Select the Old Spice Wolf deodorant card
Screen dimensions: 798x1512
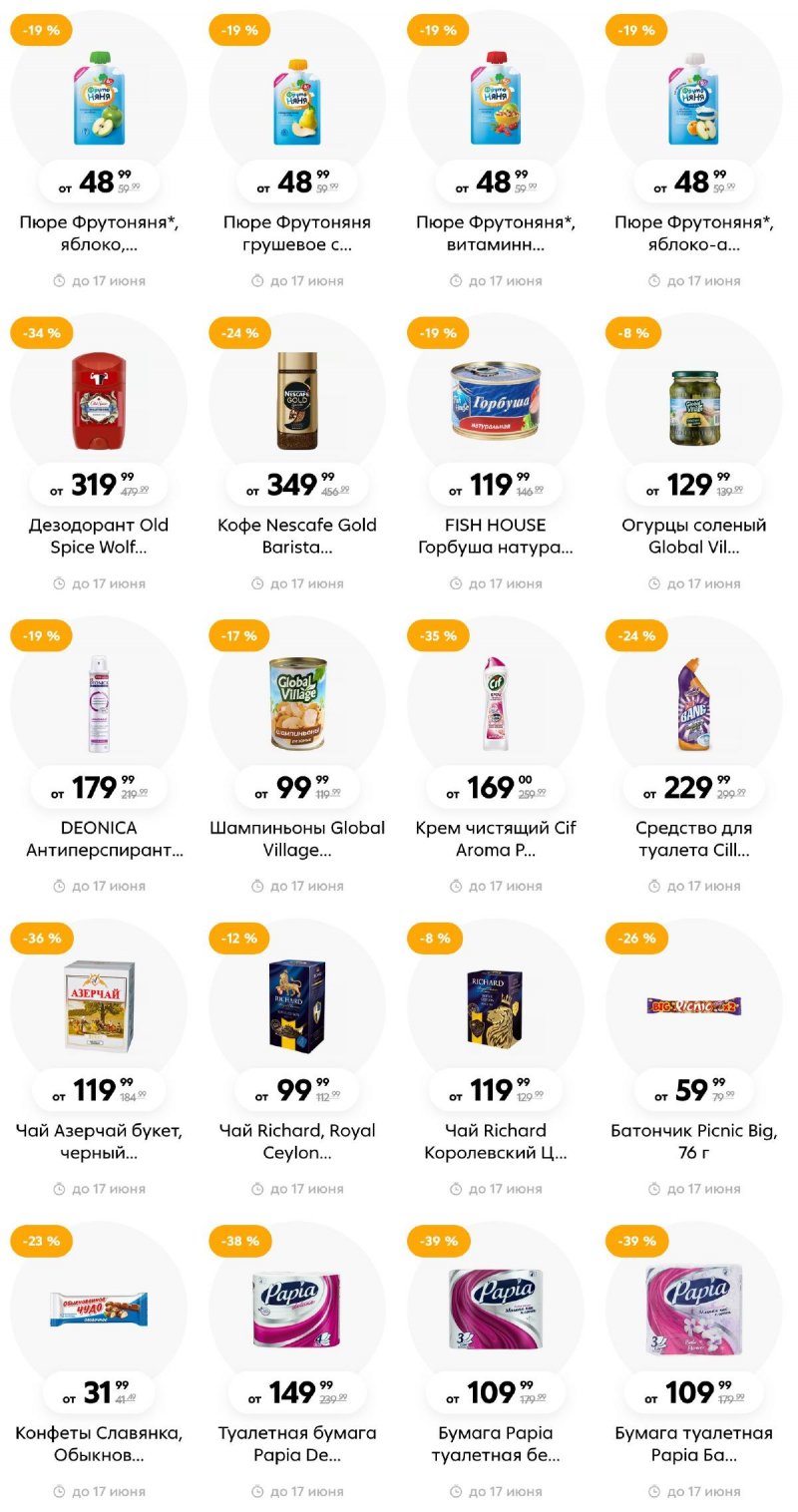tap(99, 402)
